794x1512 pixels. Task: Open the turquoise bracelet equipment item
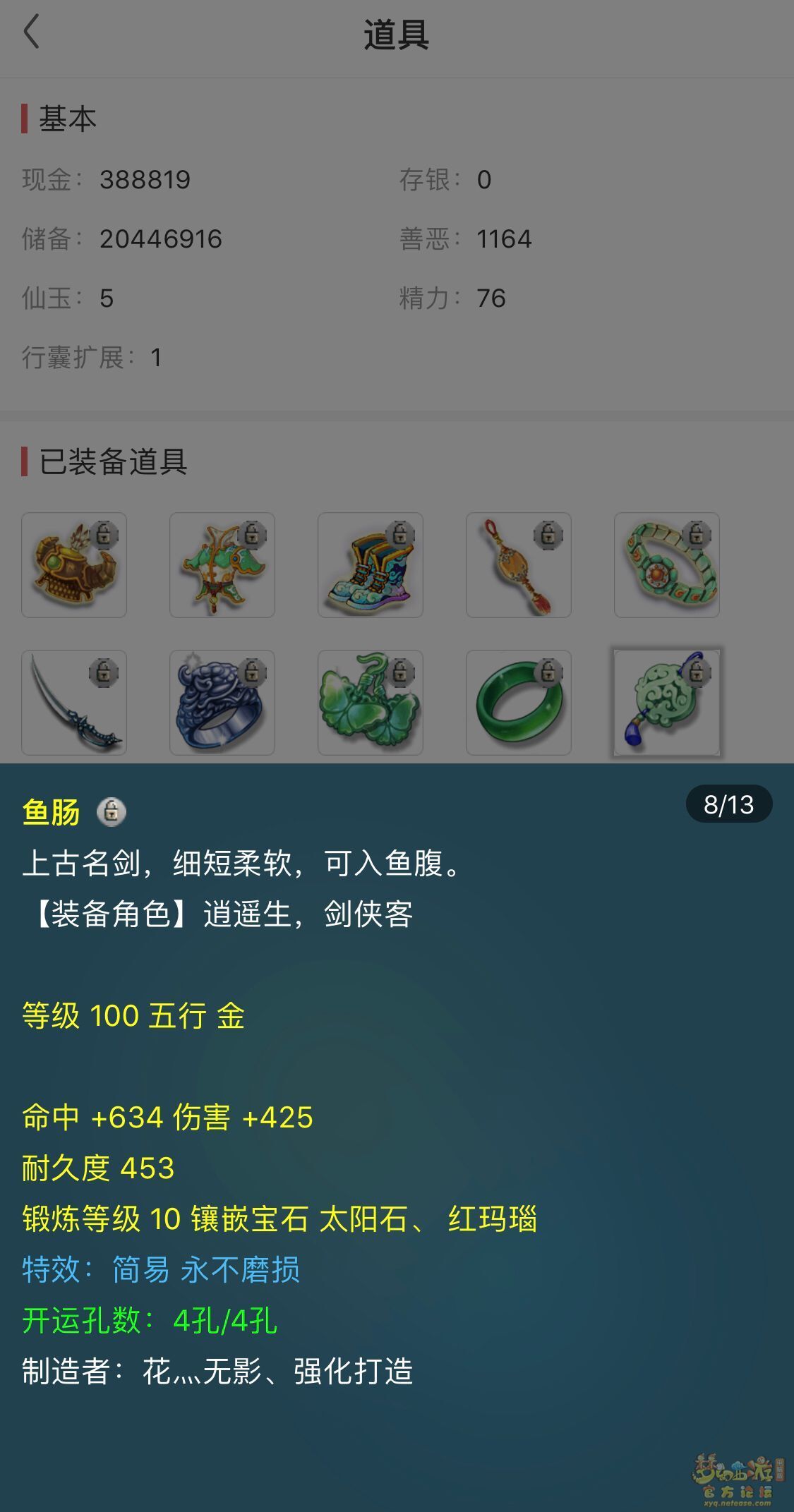pos(667,565)
